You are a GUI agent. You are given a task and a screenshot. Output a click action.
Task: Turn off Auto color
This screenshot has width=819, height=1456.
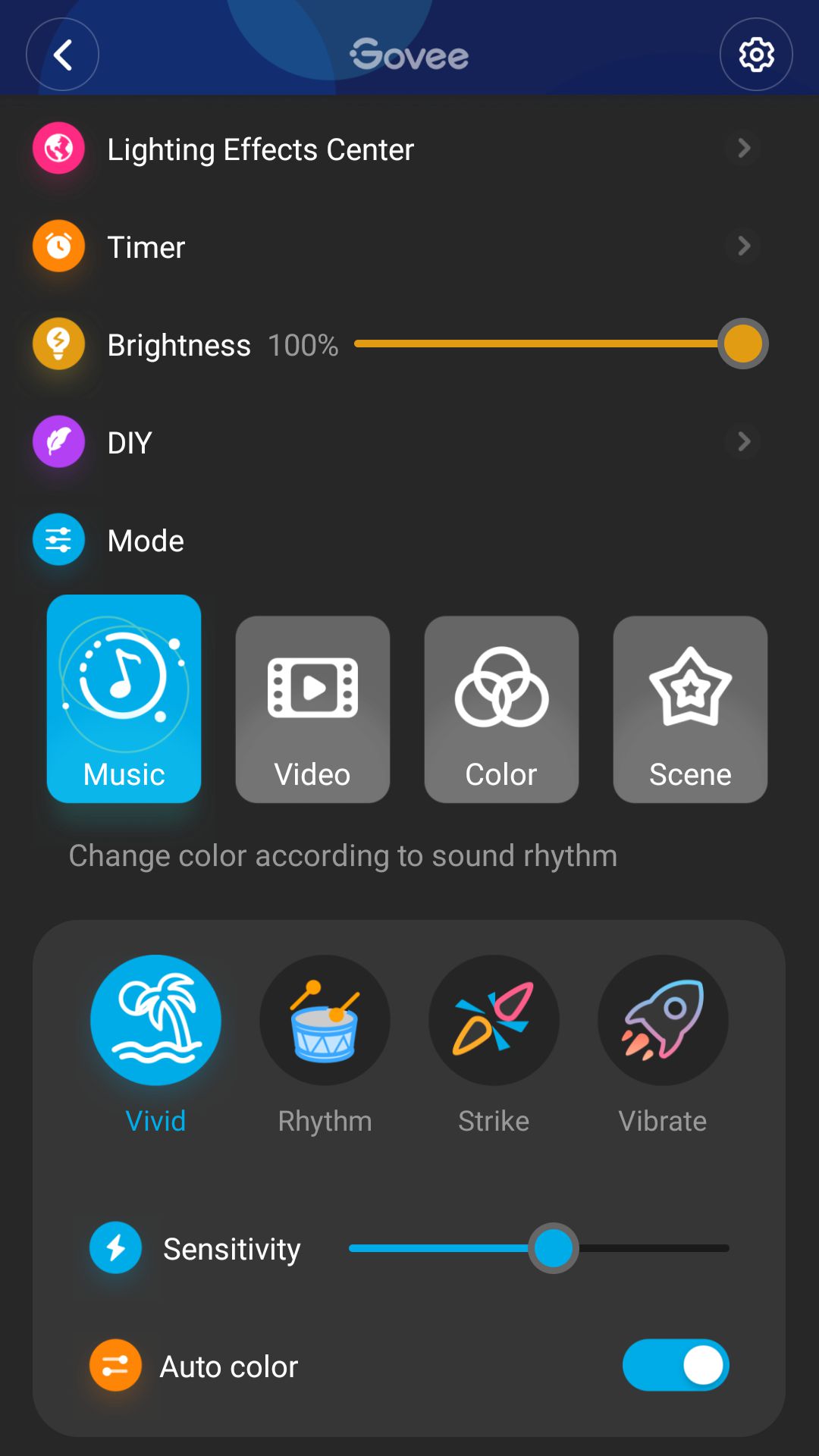(x=676, y=1365)
